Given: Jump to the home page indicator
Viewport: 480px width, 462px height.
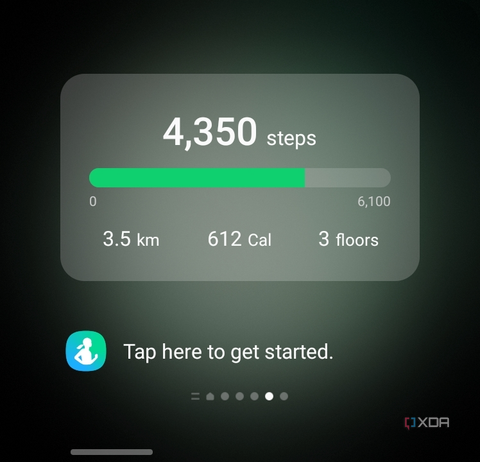Looking at the screenshot, I should click(x=210, y=396).
